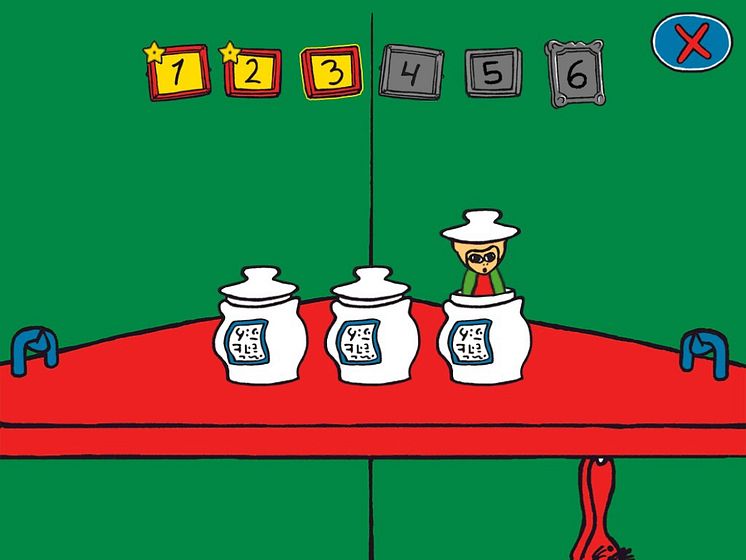
Task: Select locked level 4
Action: 410,71
